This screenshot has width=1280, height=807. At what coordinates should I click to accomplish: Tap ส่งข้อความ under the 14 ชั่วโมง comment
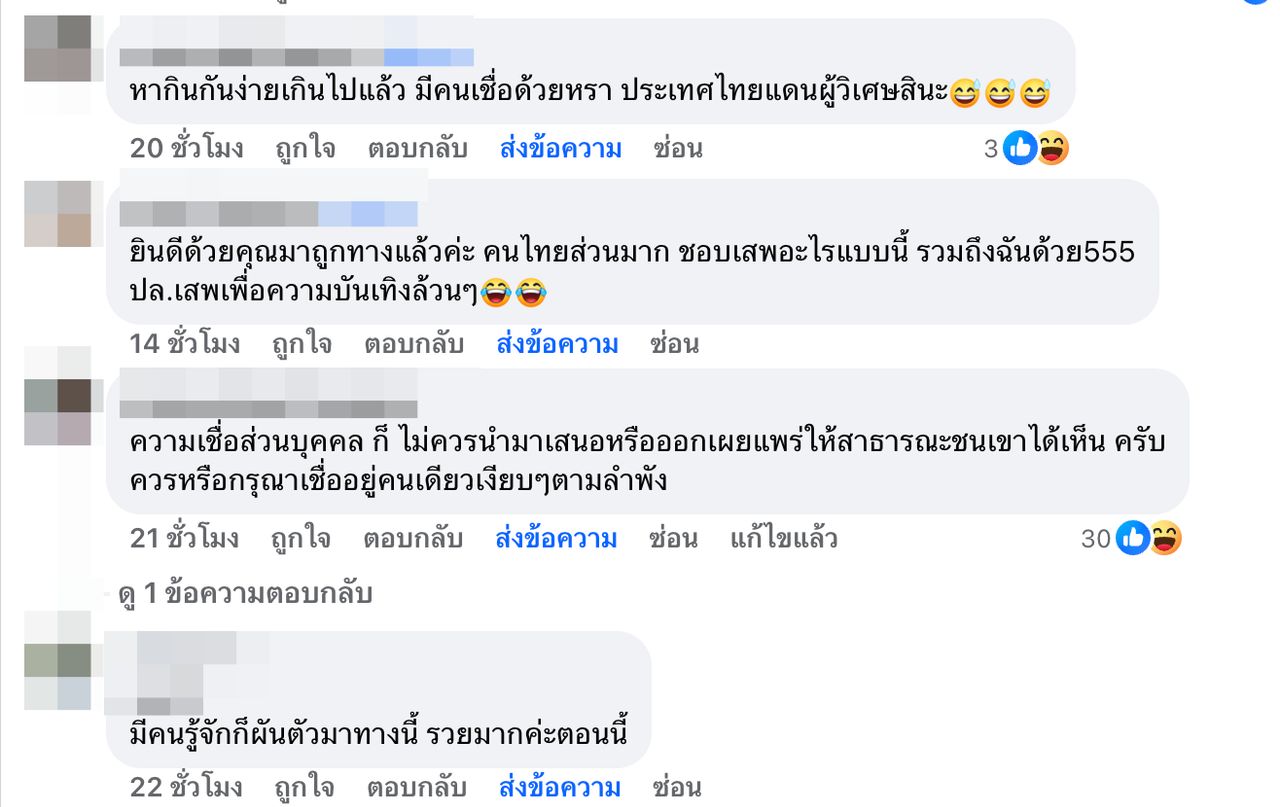[557, 344]
